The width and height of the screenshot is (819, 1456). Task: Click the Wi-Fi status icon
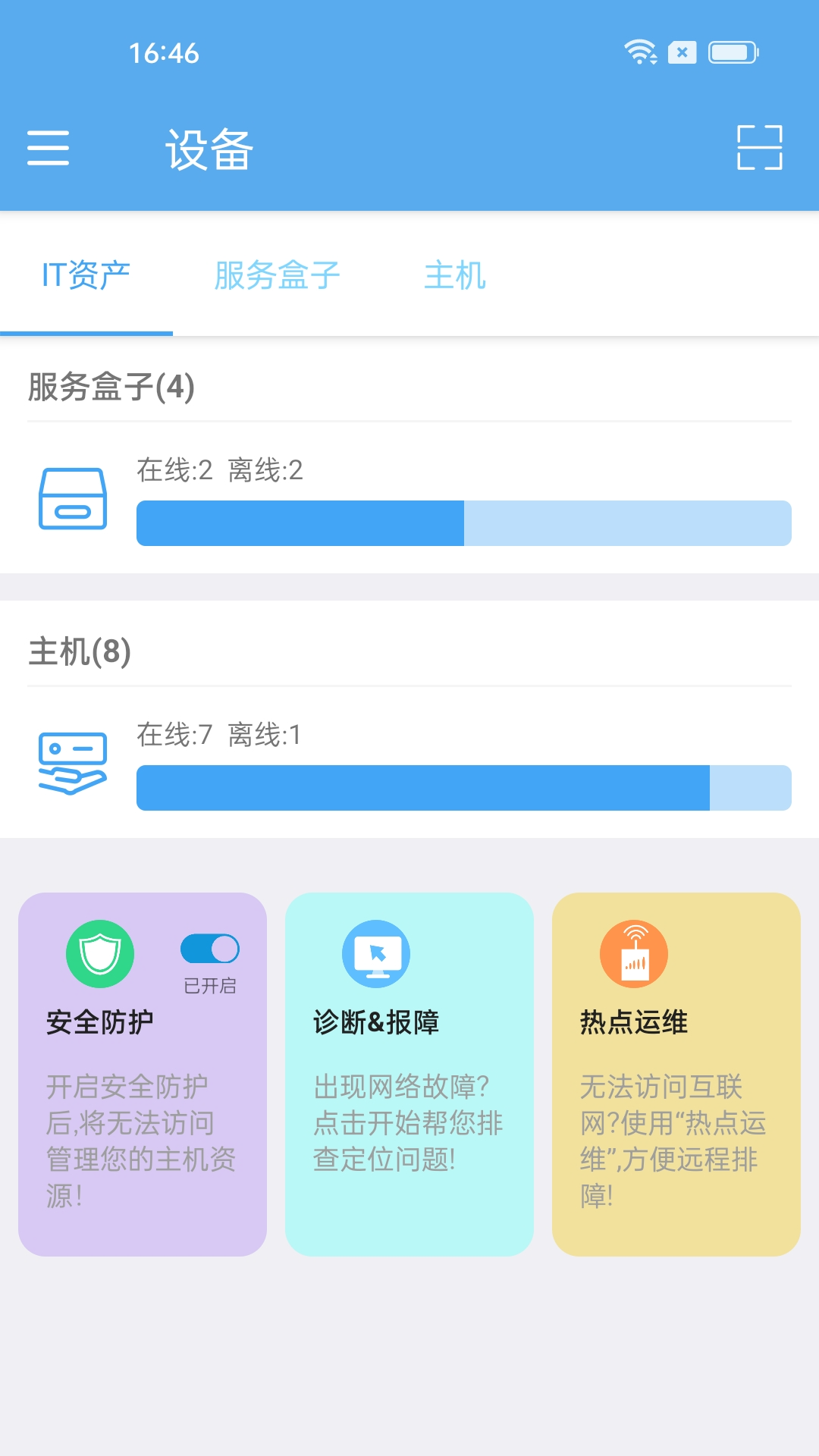639,52
